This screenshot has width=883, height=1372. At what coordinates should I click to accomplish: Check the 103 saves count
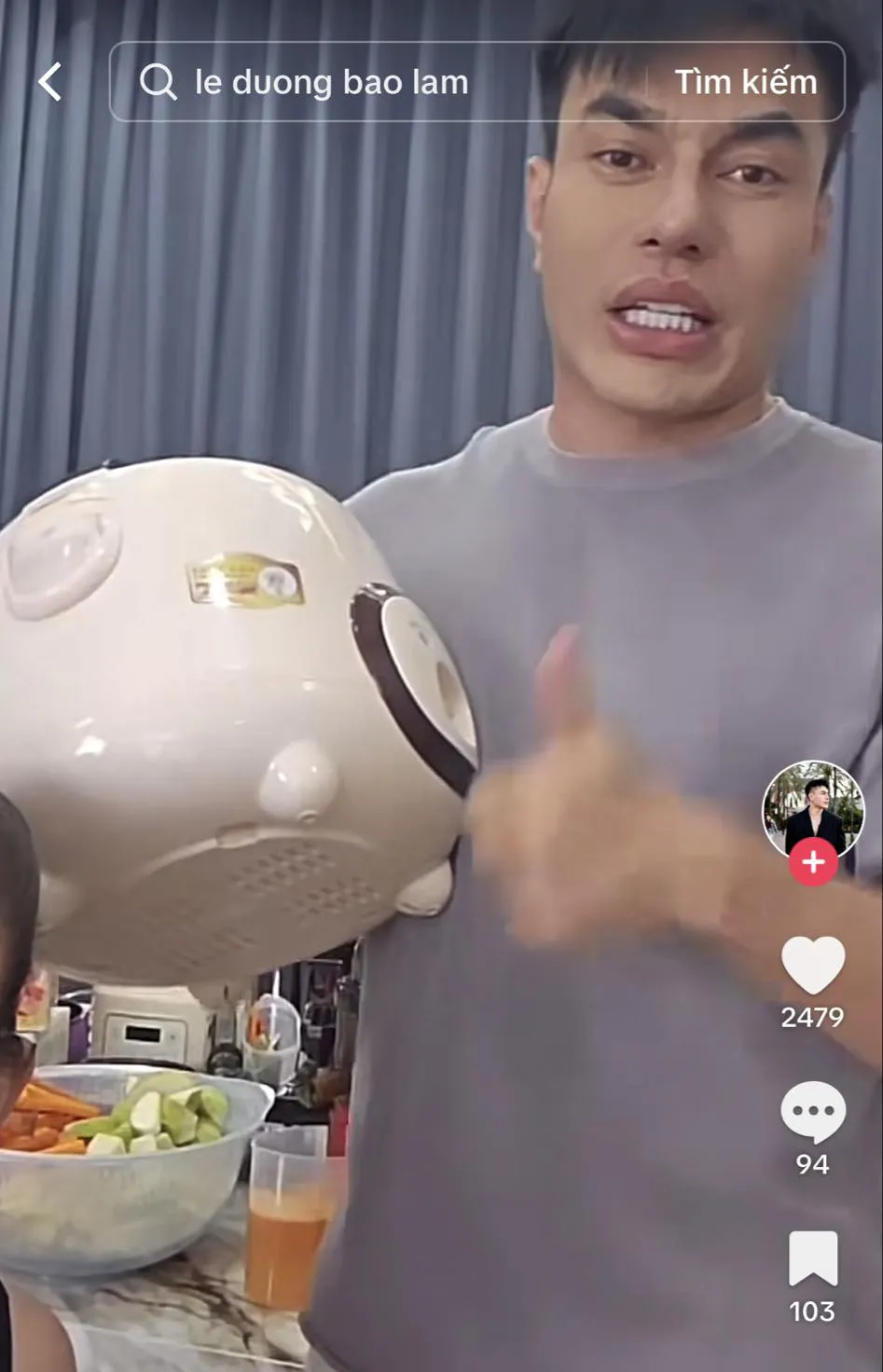813,1310
